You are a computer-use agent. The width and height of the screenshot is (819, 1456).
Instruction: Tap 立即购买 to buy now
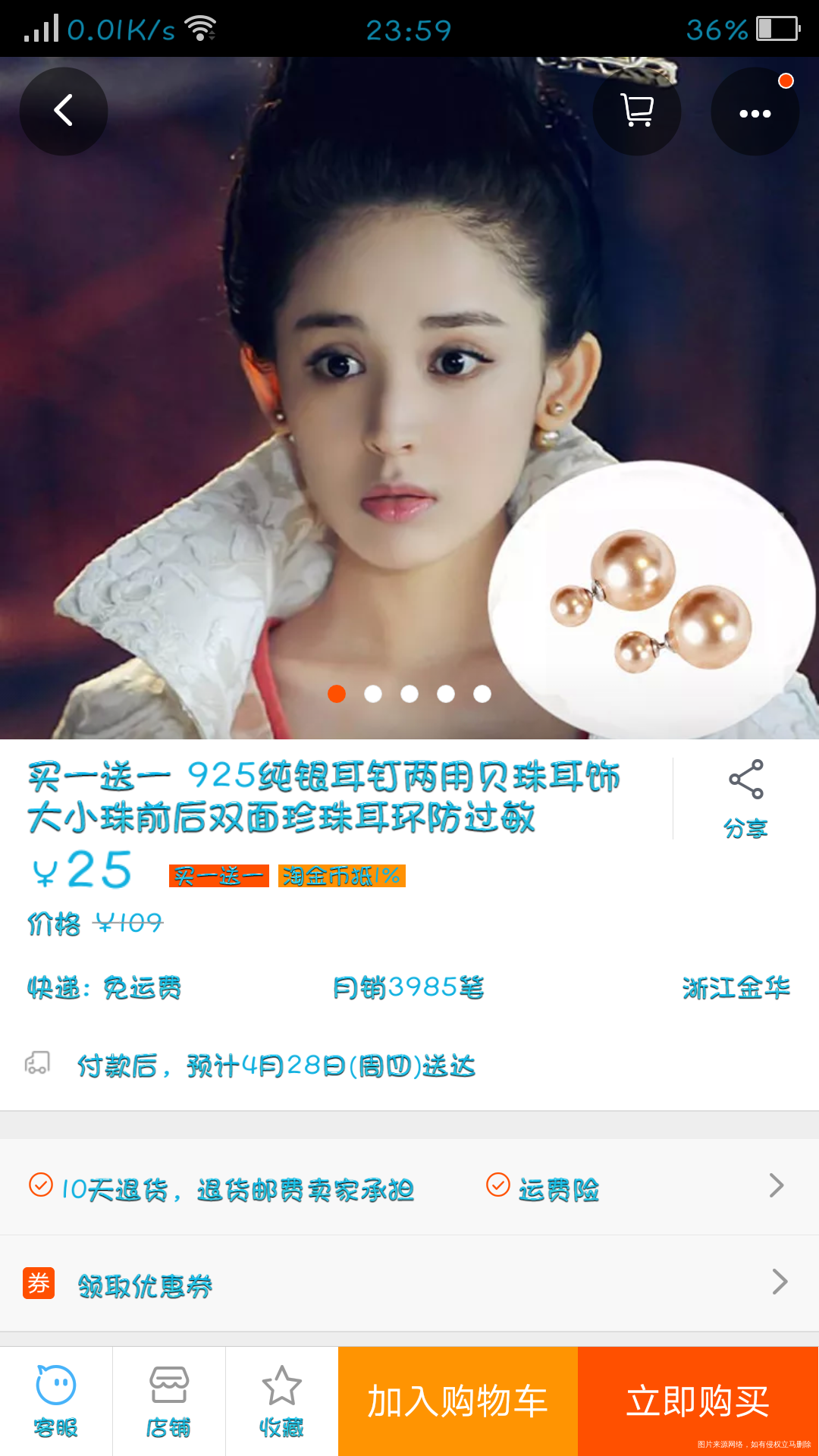(x=697, y=1401)
